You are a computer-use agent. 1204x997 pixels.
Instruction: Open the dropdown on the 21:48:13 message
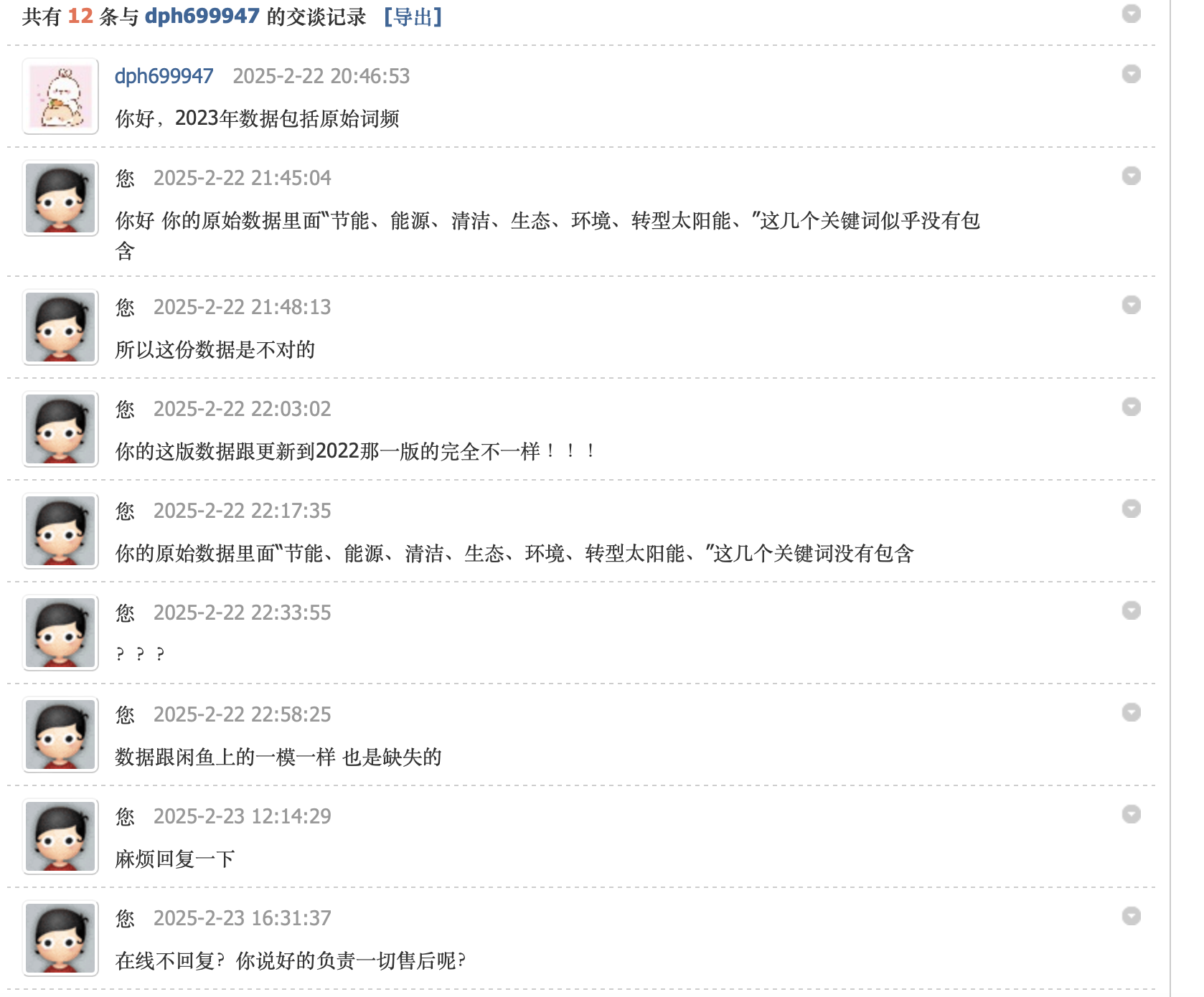coord(1131,305)
